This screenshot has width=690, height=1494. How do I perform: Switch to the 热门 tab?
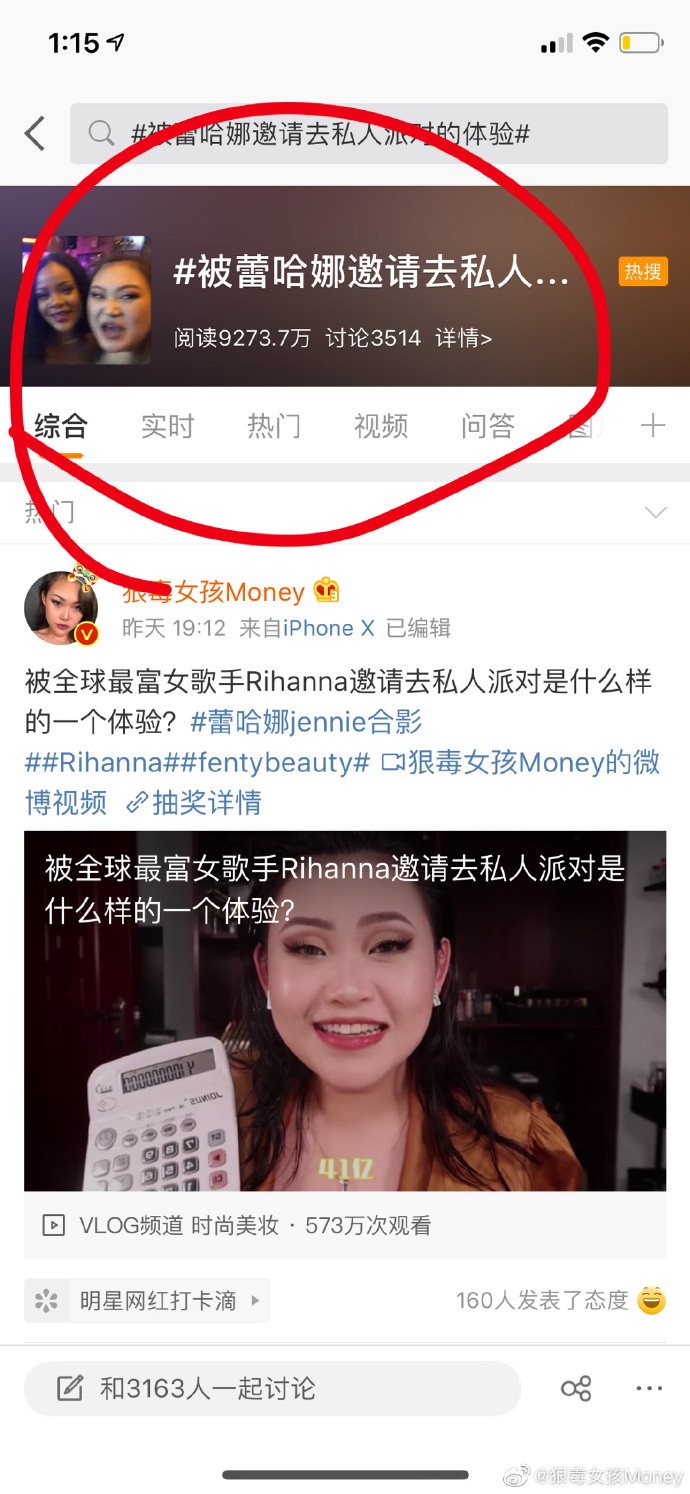coord(274,427)
